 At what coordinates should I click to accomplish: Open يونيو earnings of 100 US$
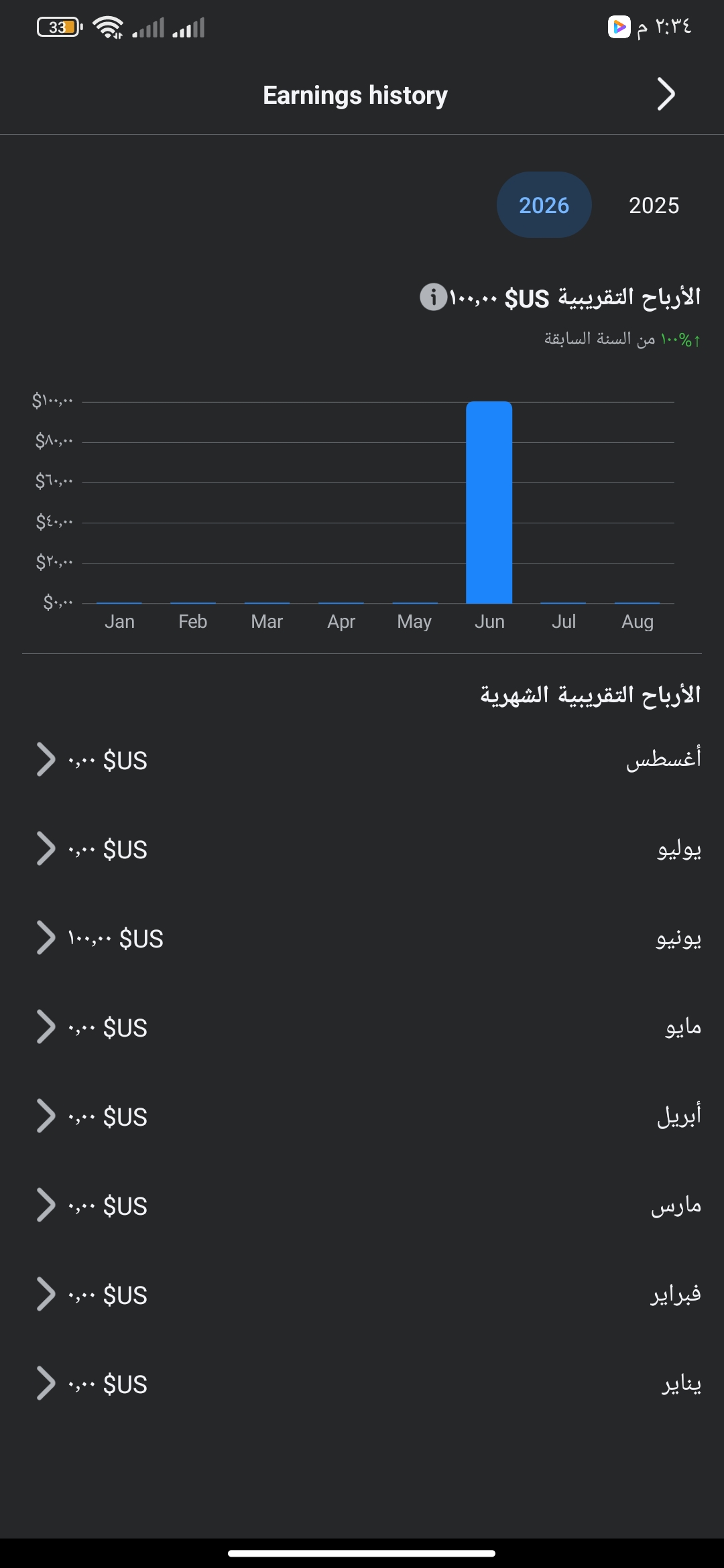pos(362,938)
